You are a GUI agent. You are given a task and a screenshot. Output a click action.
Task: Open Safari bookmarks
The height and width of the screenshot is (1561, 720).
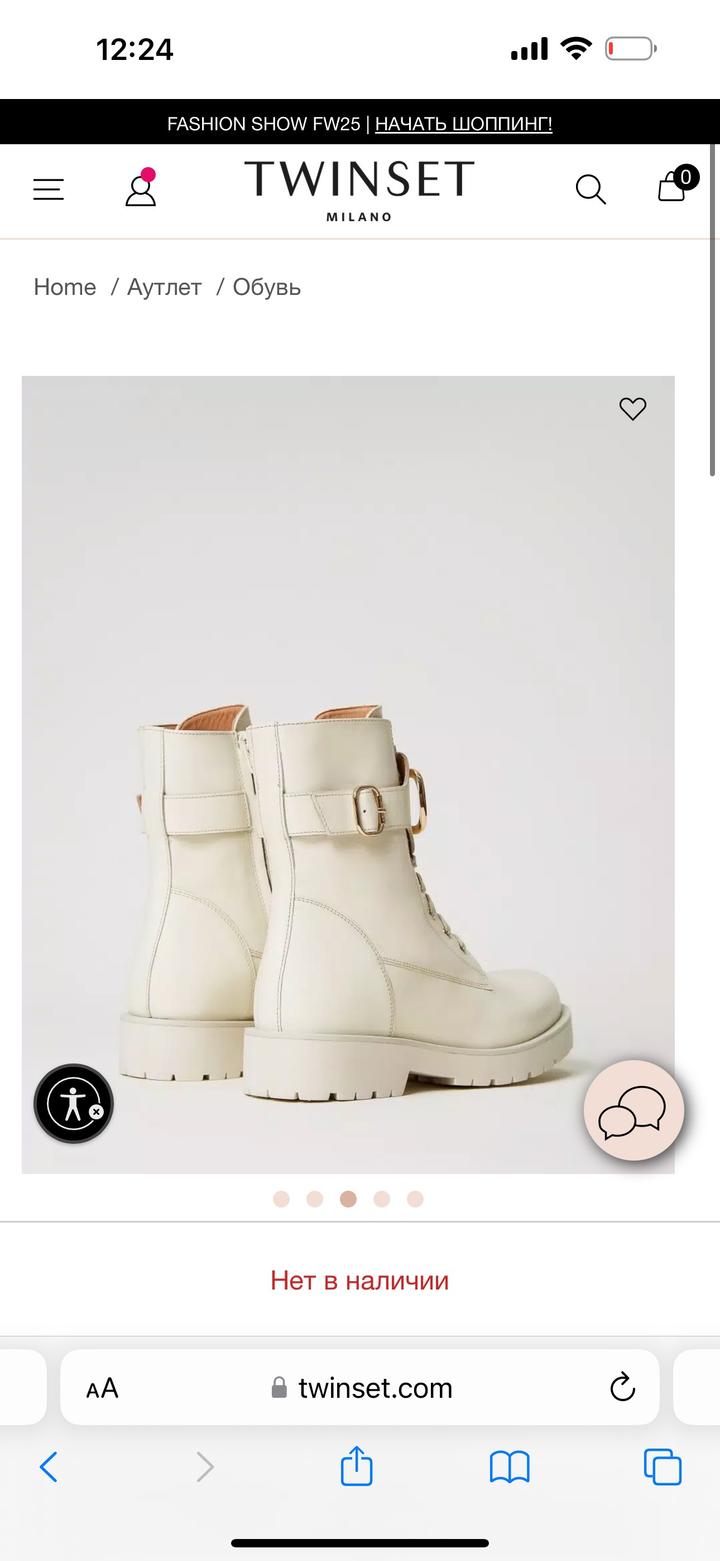509,1467
